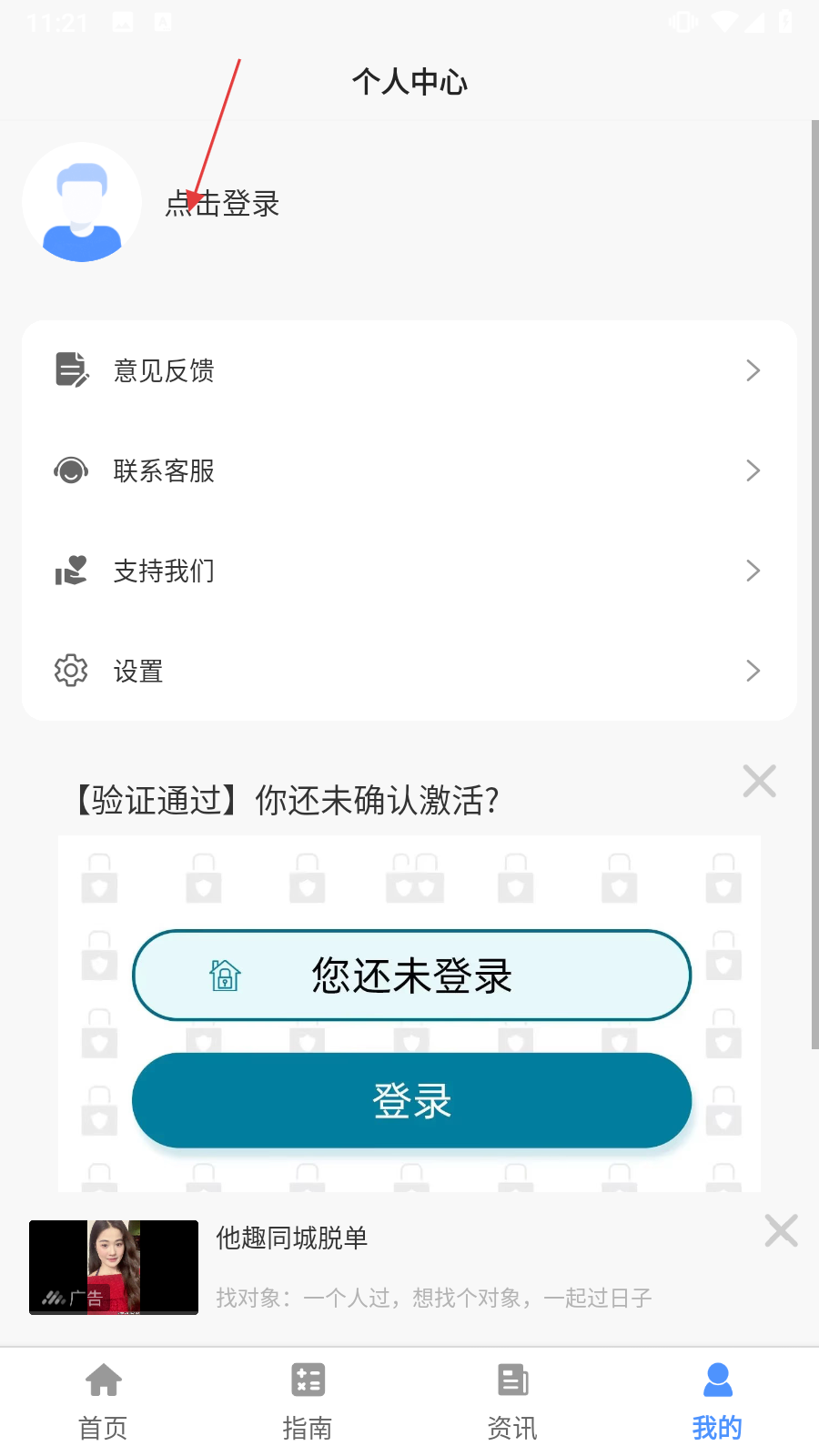Tap the teal 登录 button
819x1456 pixels.
tap(411, 1100)
